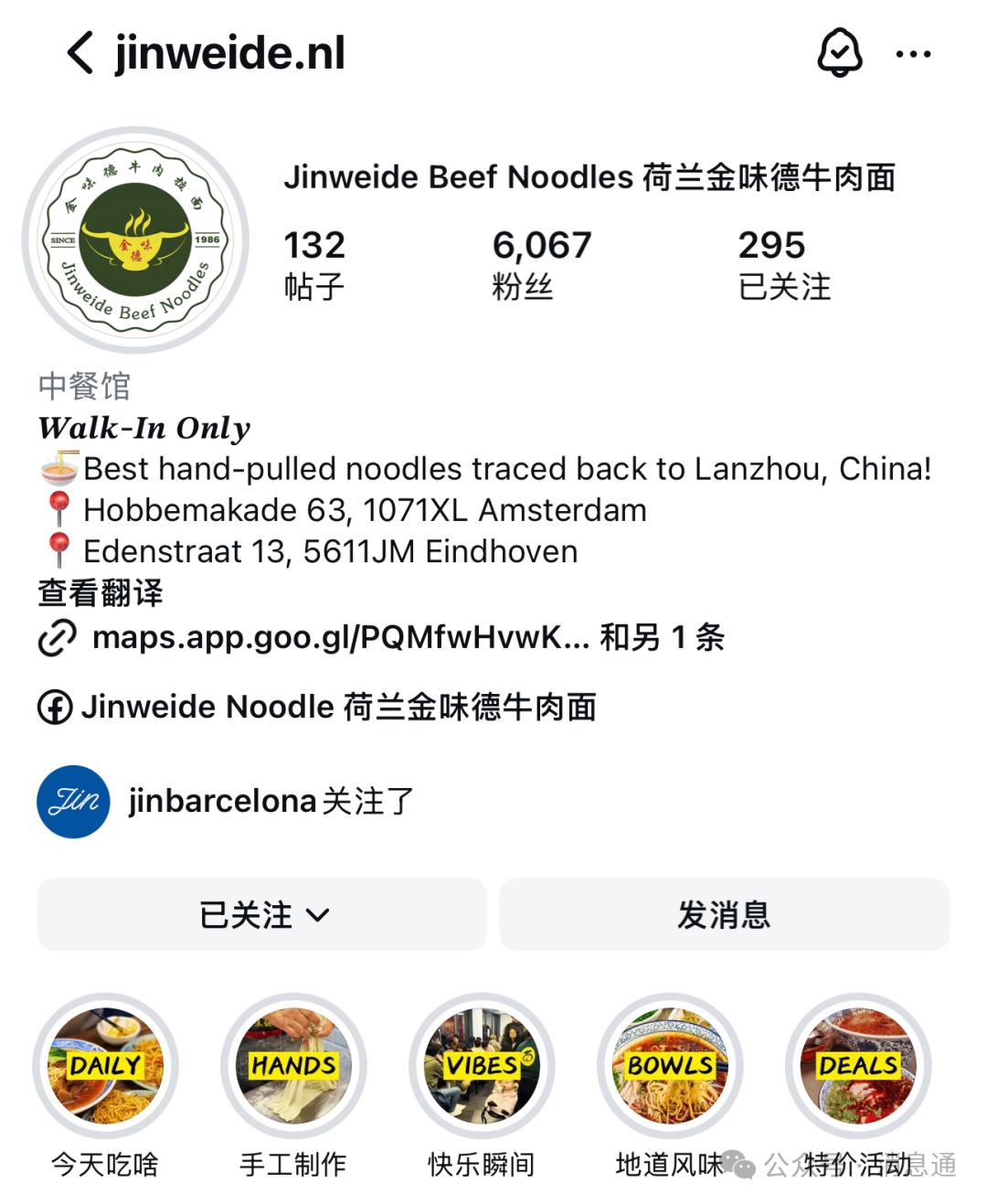Go back from jinweide.nl profile

tap(80, 53)
